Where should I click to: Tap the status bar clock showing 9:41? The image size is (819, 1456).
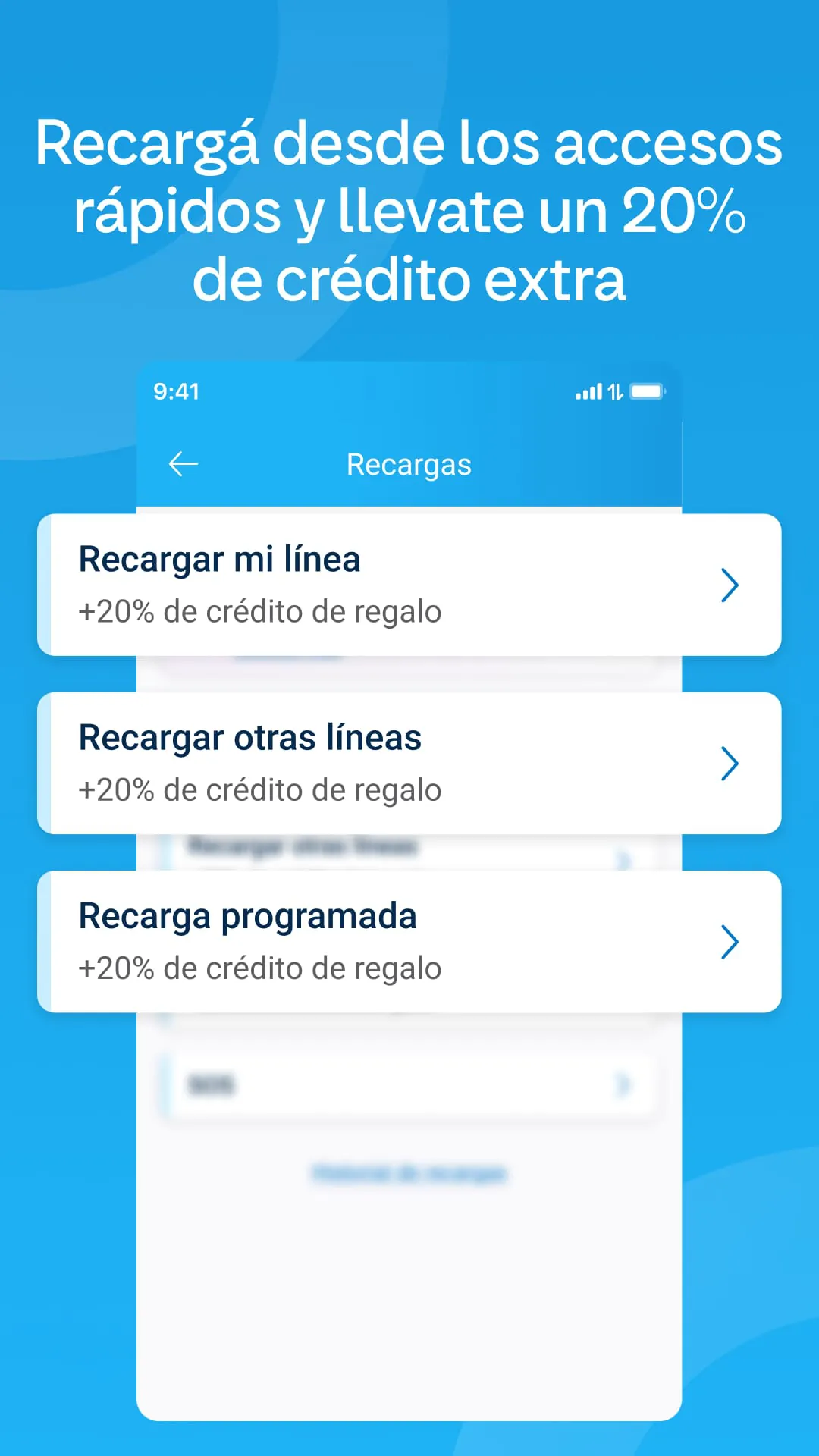175,391
